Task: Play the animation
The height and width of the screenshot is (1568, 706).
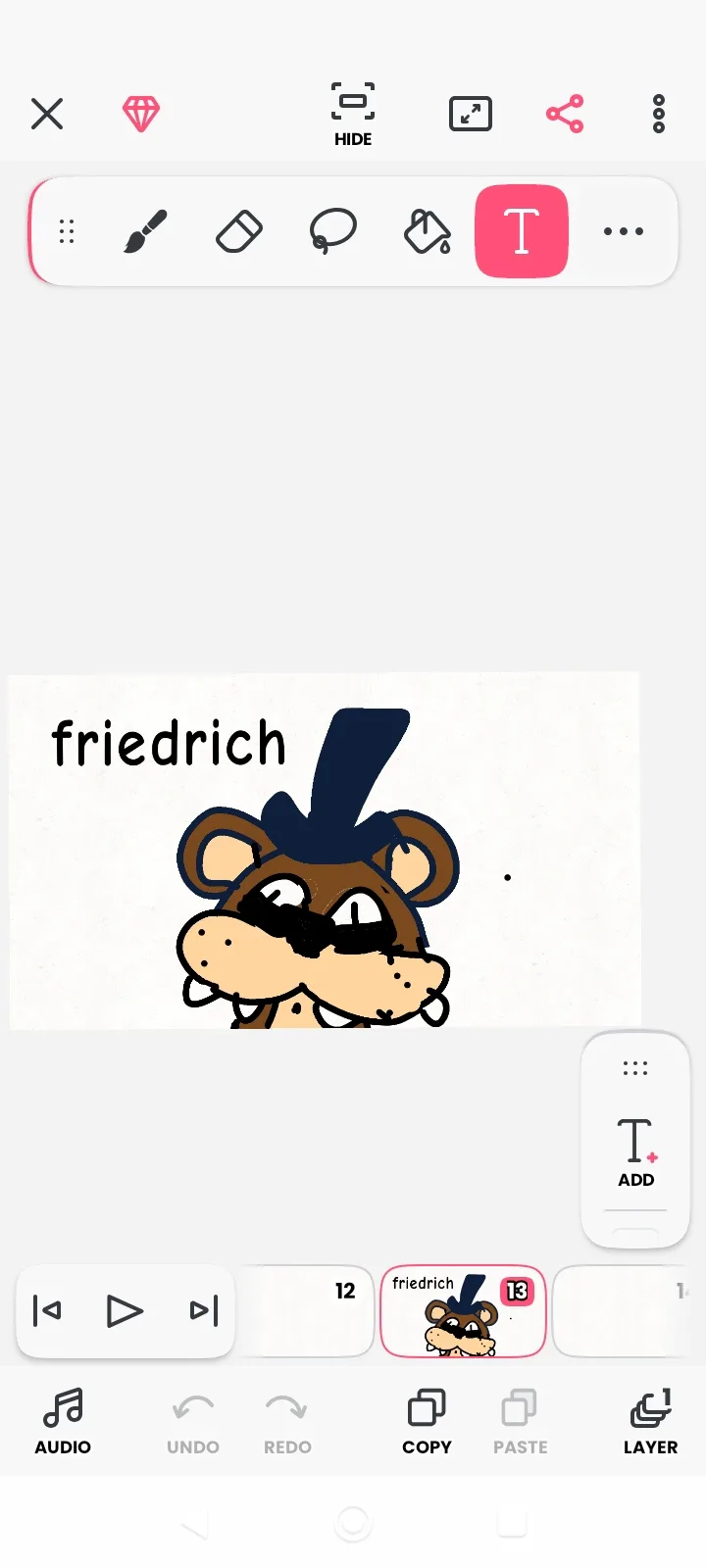Action: (125, 1310)
